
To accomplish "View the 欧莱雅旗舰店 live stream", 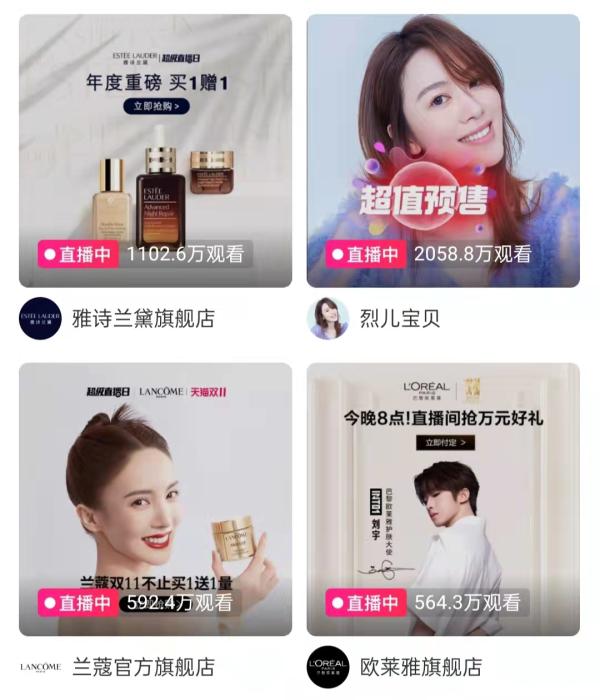I will 443,499.
